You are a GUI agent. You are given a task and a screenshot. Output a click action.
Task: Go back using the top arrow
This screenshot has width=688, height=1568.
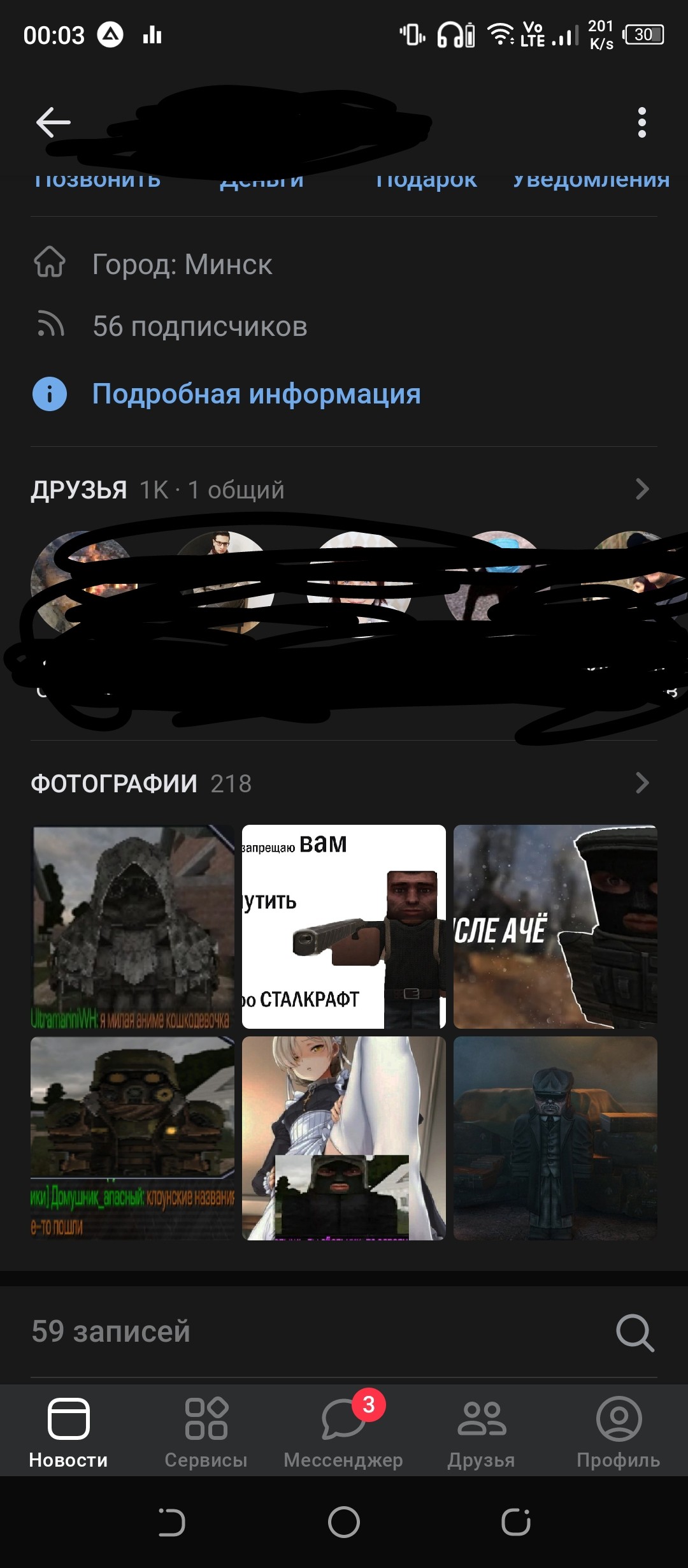coord(53,122)
